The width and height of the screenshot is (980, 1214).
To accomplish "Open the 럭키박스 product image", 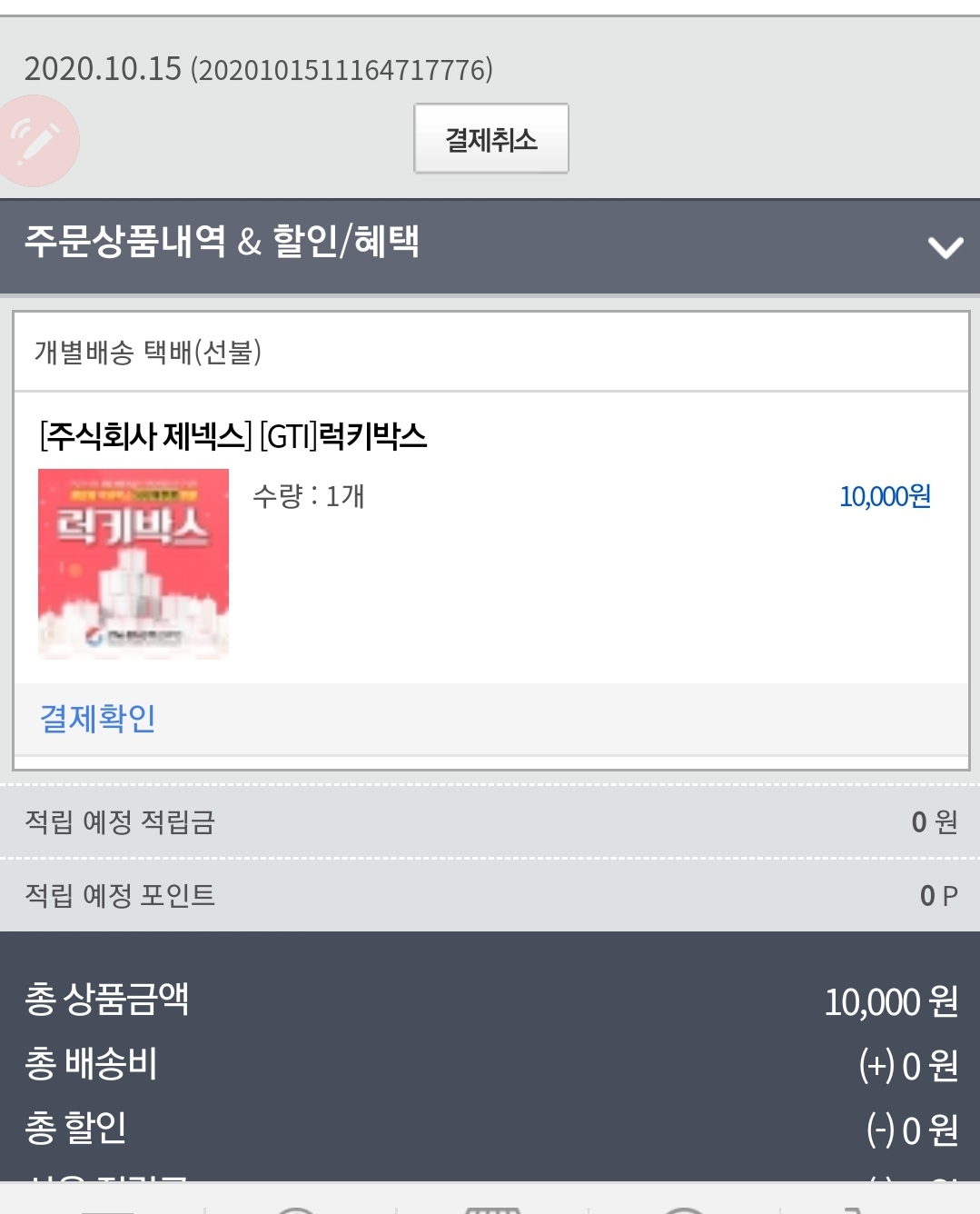I will 134,562.
